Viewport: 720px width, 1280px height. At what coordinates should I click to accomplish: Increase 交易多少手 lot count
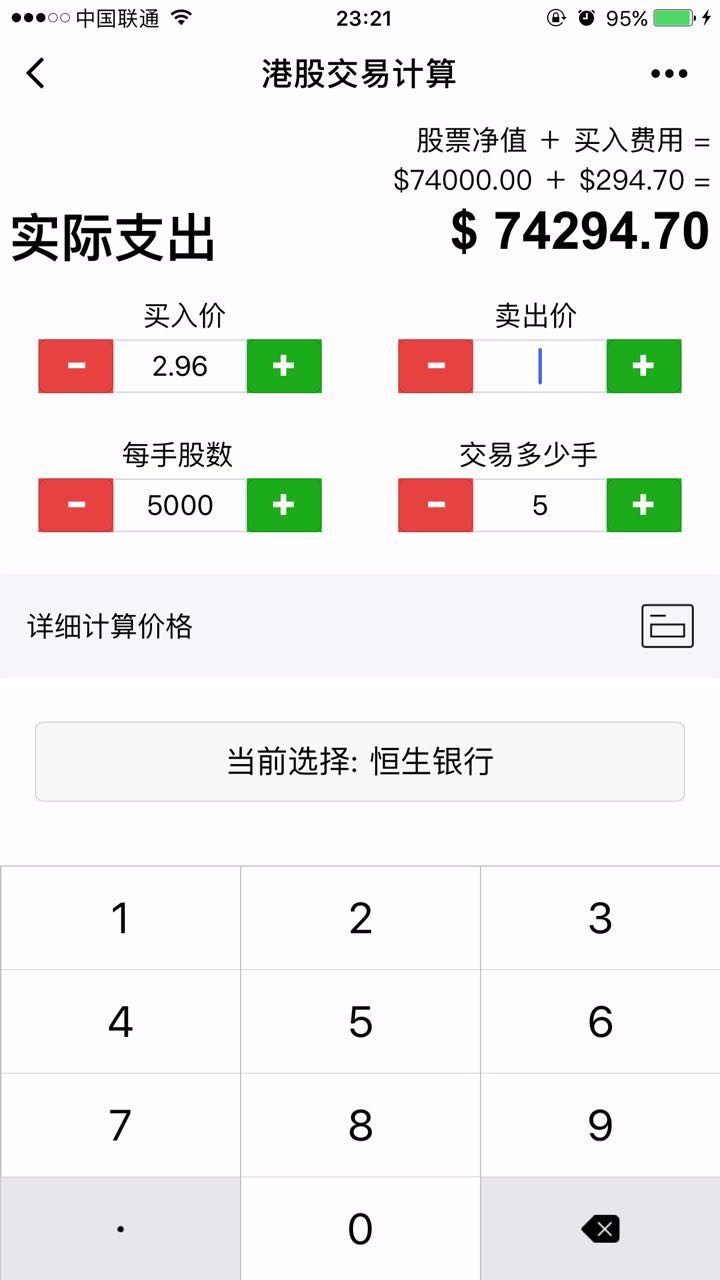tap(644, 505)
